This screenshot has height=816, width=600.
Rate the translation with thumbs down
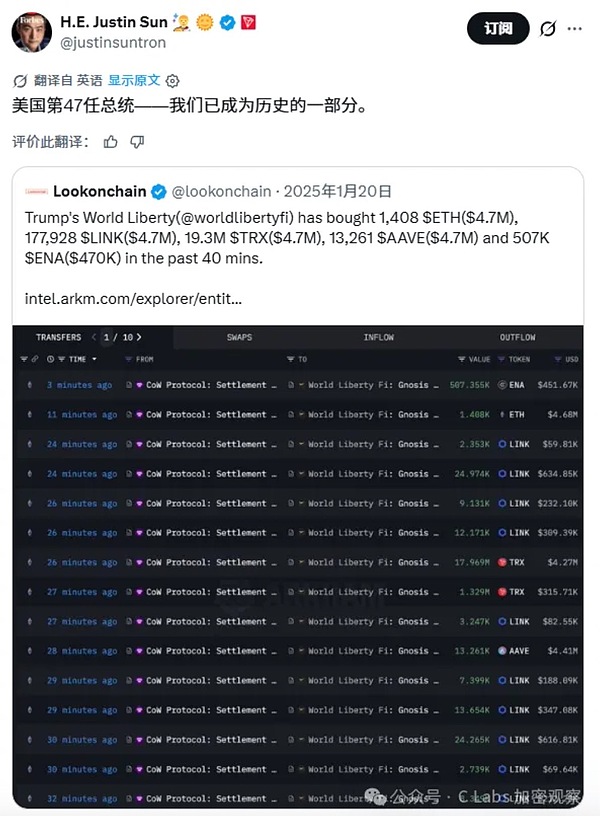(137, 142)
